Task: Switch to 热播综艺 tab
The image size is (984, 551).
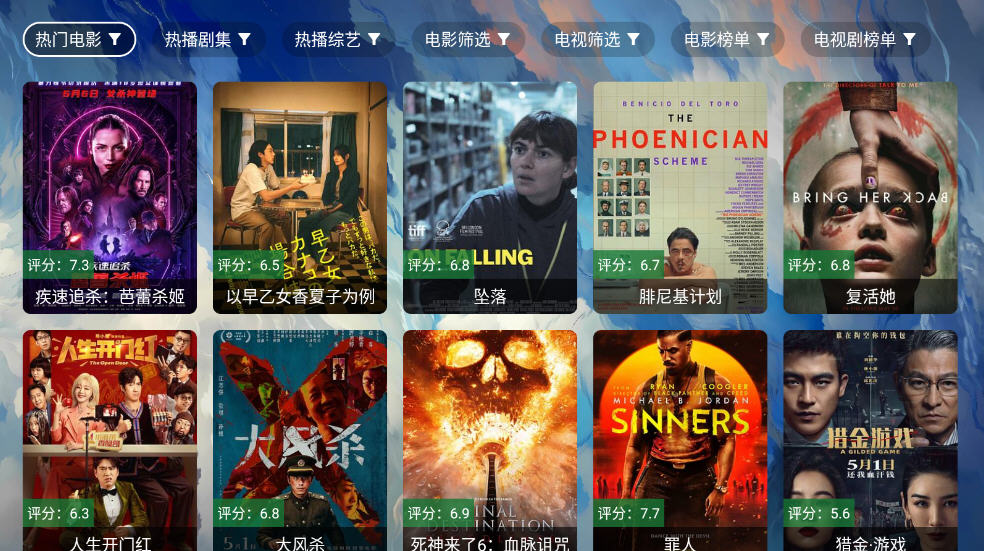Action: click(x=338, y=40)
